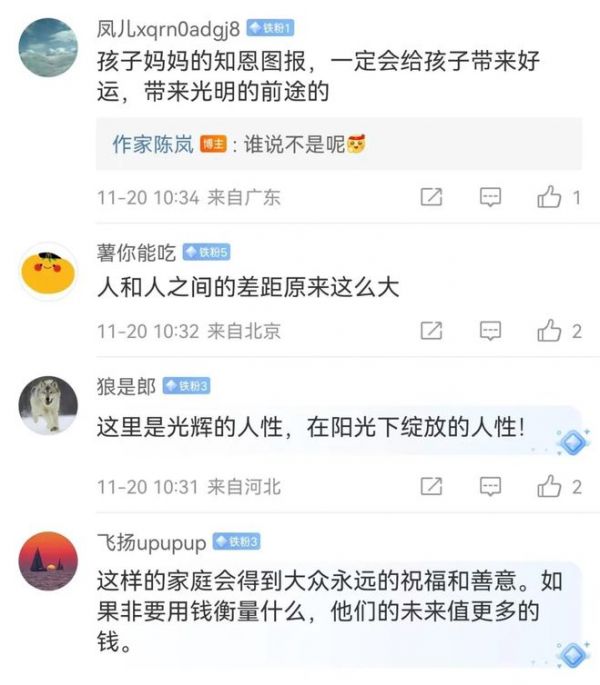Share 狼是郎's comment

pos(431,487)
